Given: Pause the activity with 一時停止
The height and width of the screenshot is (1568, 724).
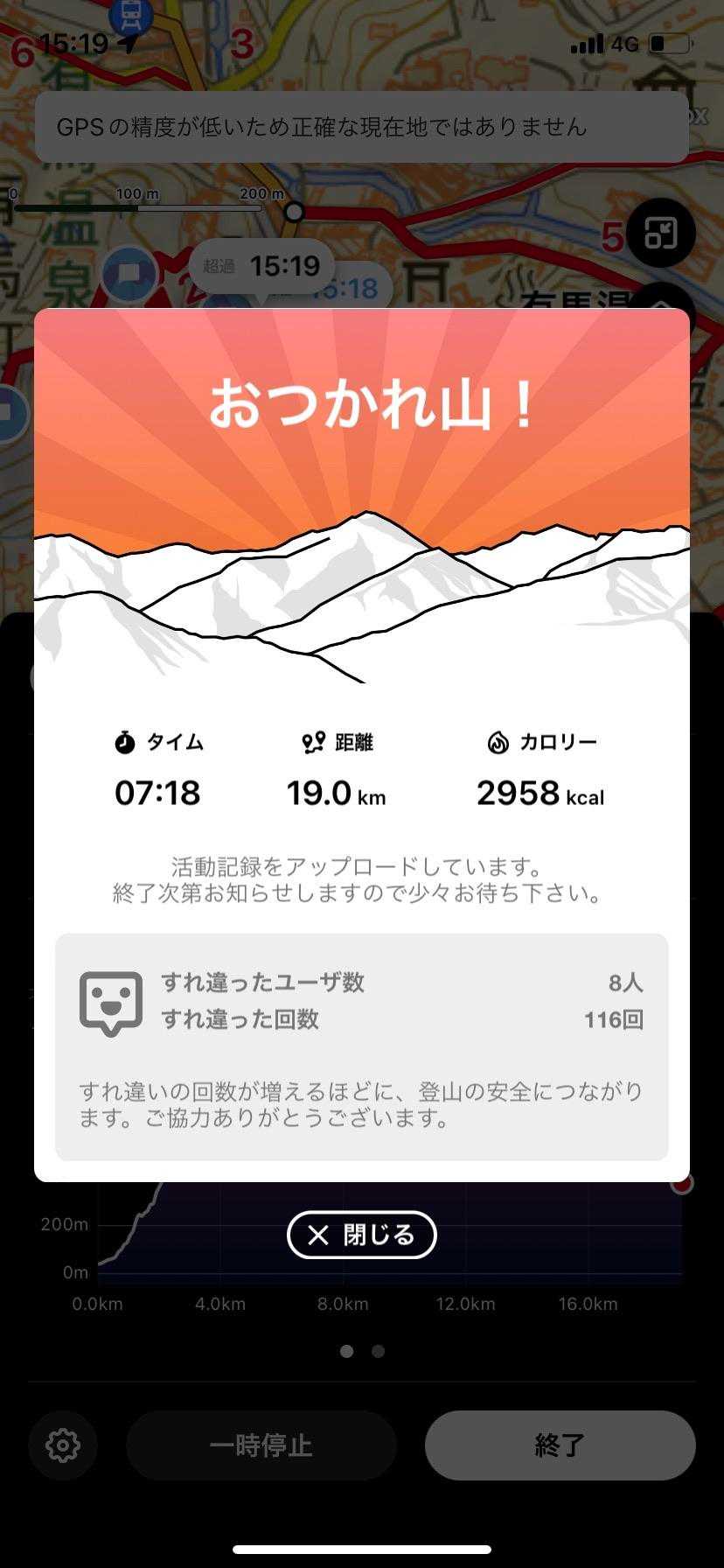Looking at the screenshot, I should tap(261, 1445).
